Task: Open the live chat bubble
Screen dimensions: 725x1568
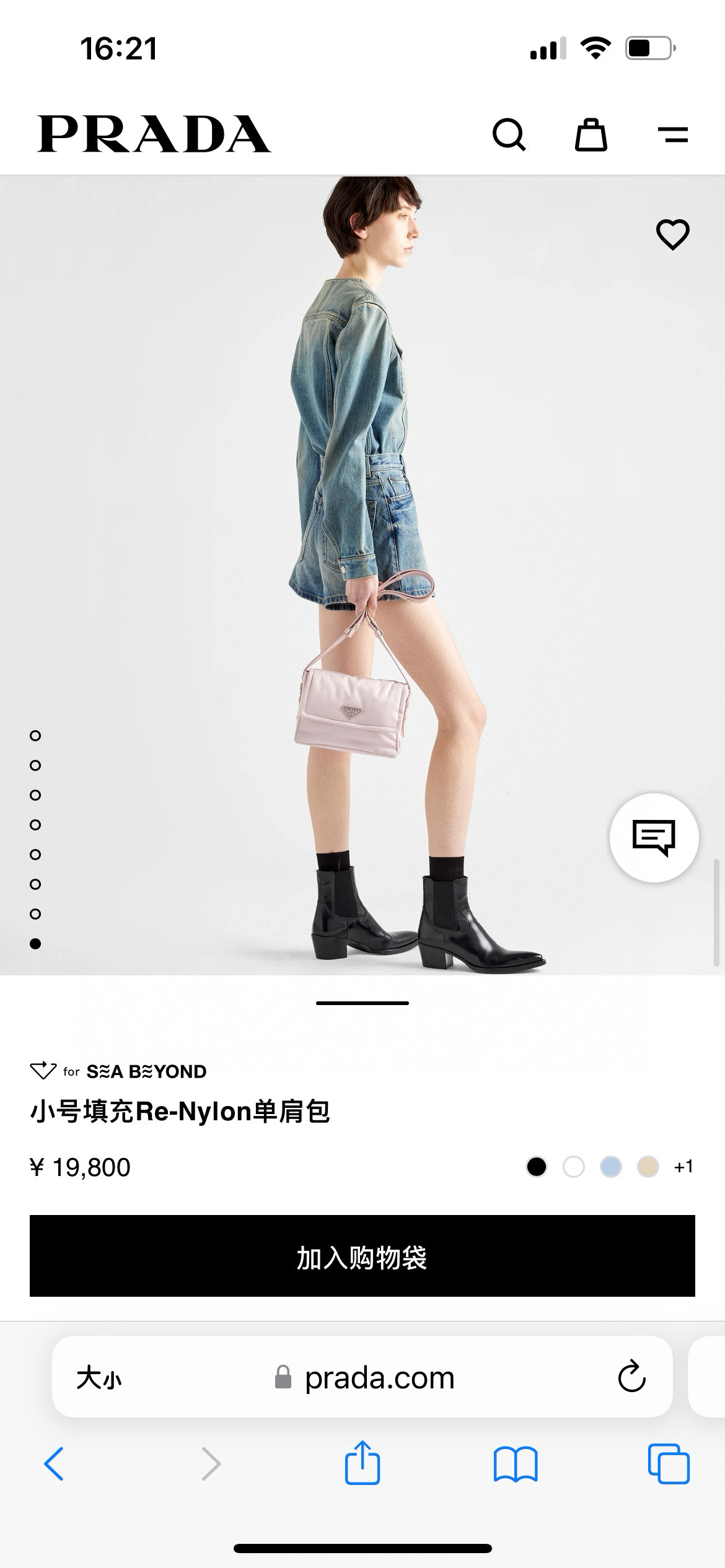Action: (x=654, y=837)
